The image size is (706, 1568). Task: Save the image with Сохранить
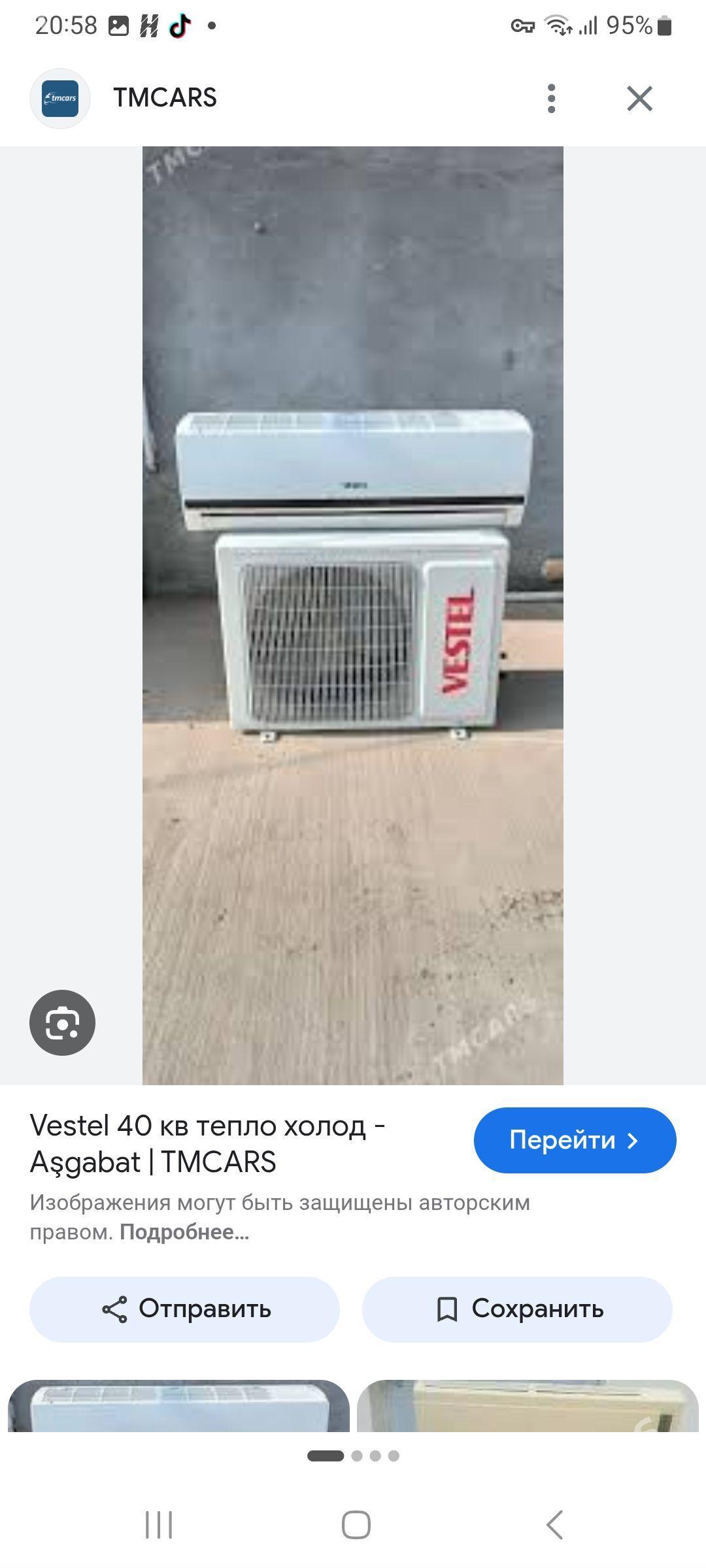[517, 1309]
